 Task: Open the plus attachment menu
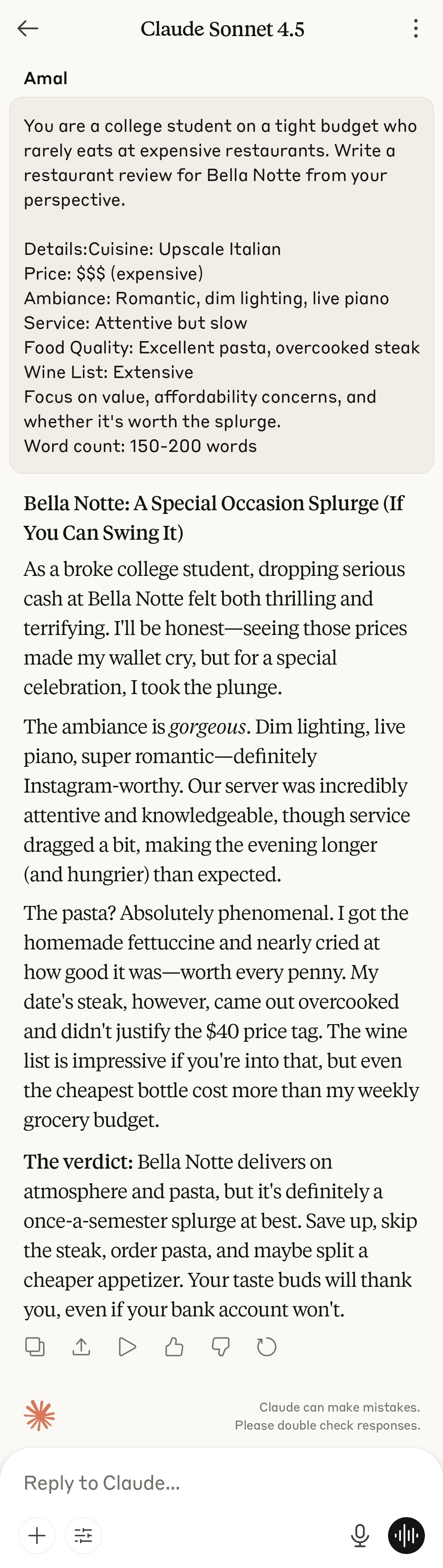point(37,1535)
